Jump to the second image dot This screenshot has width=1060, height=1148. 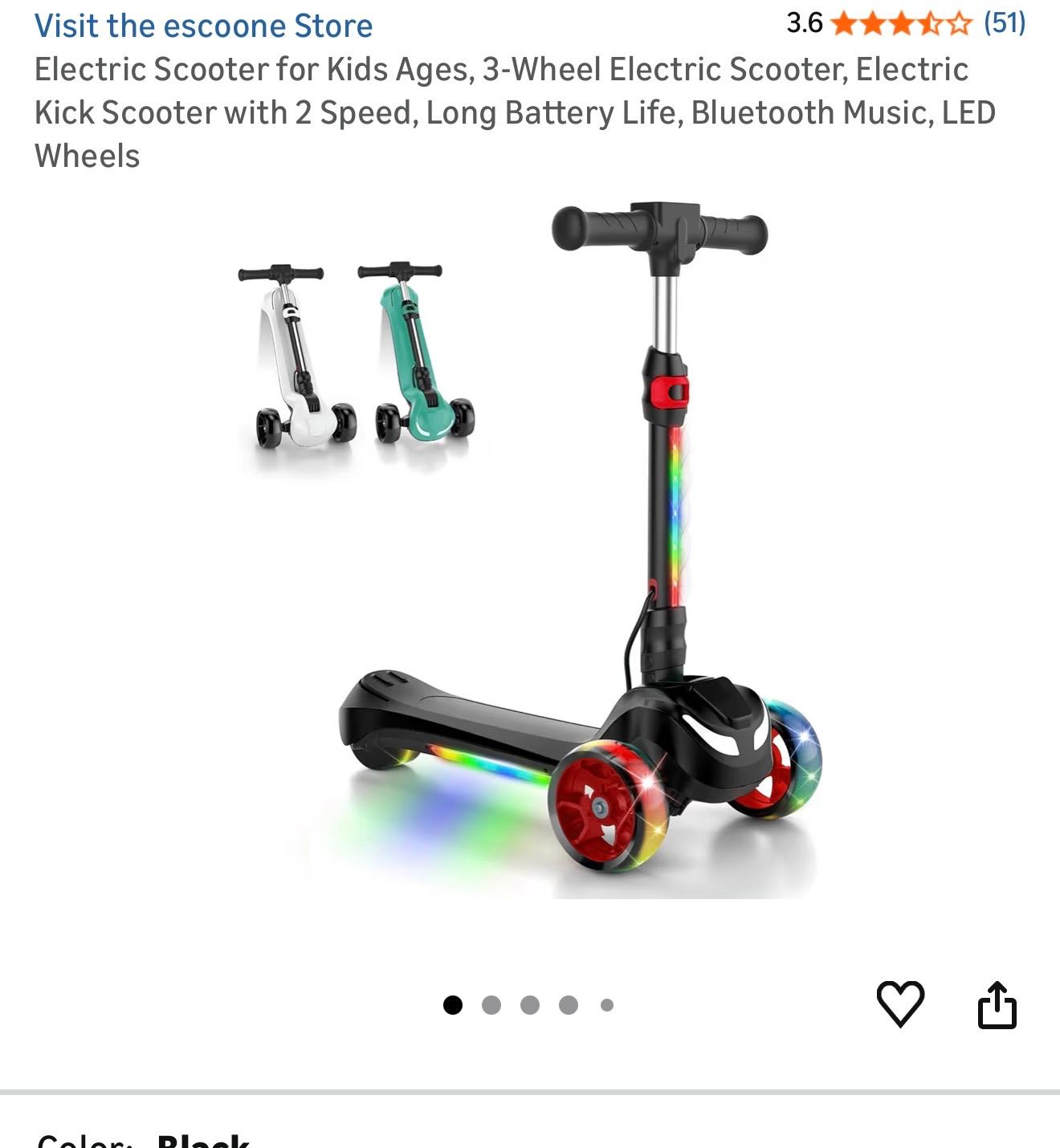(491, 1005)
